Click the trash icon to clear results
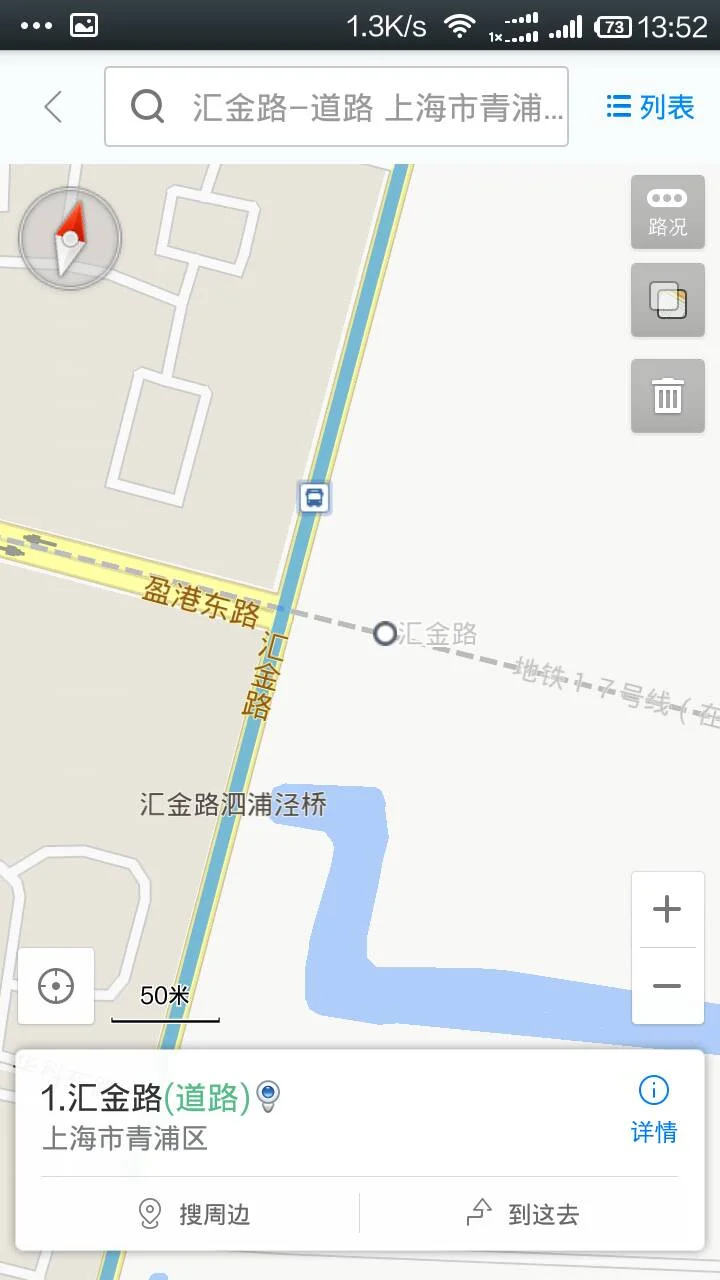720x1280 pixels. tap(667, 396)
